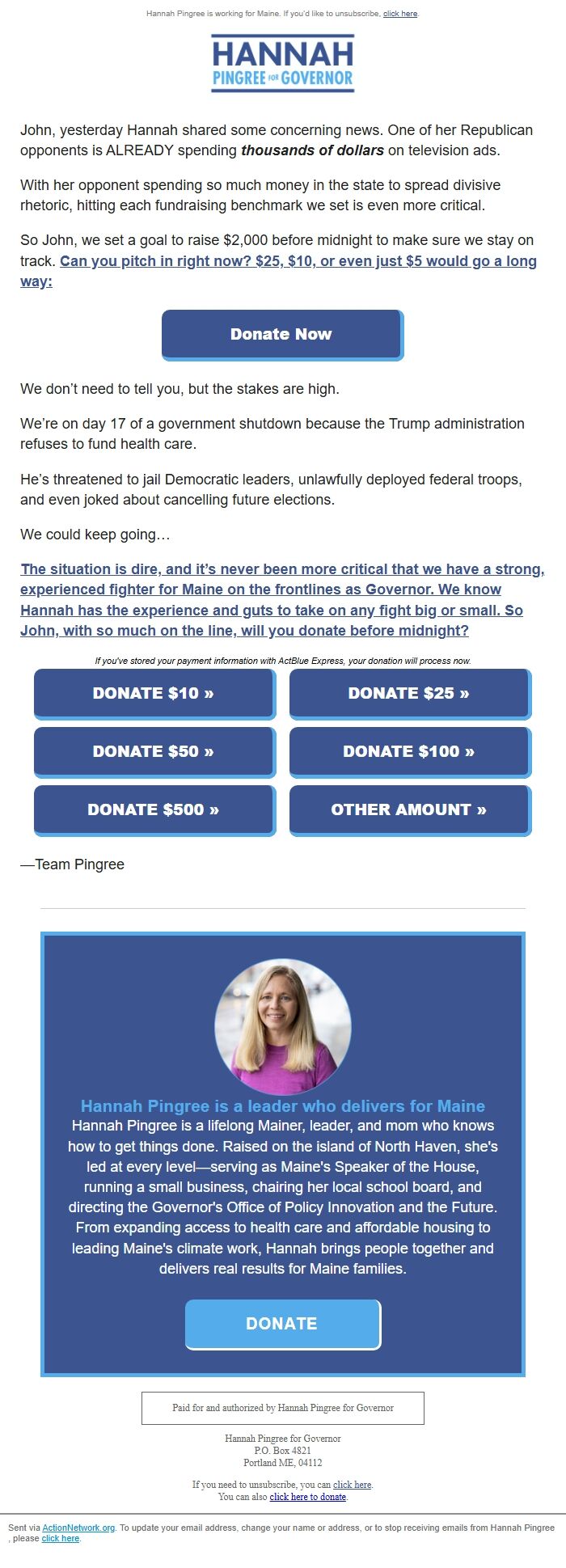566x1568 pixels.
Task: Select Donate $10
Action: point(154,693)
